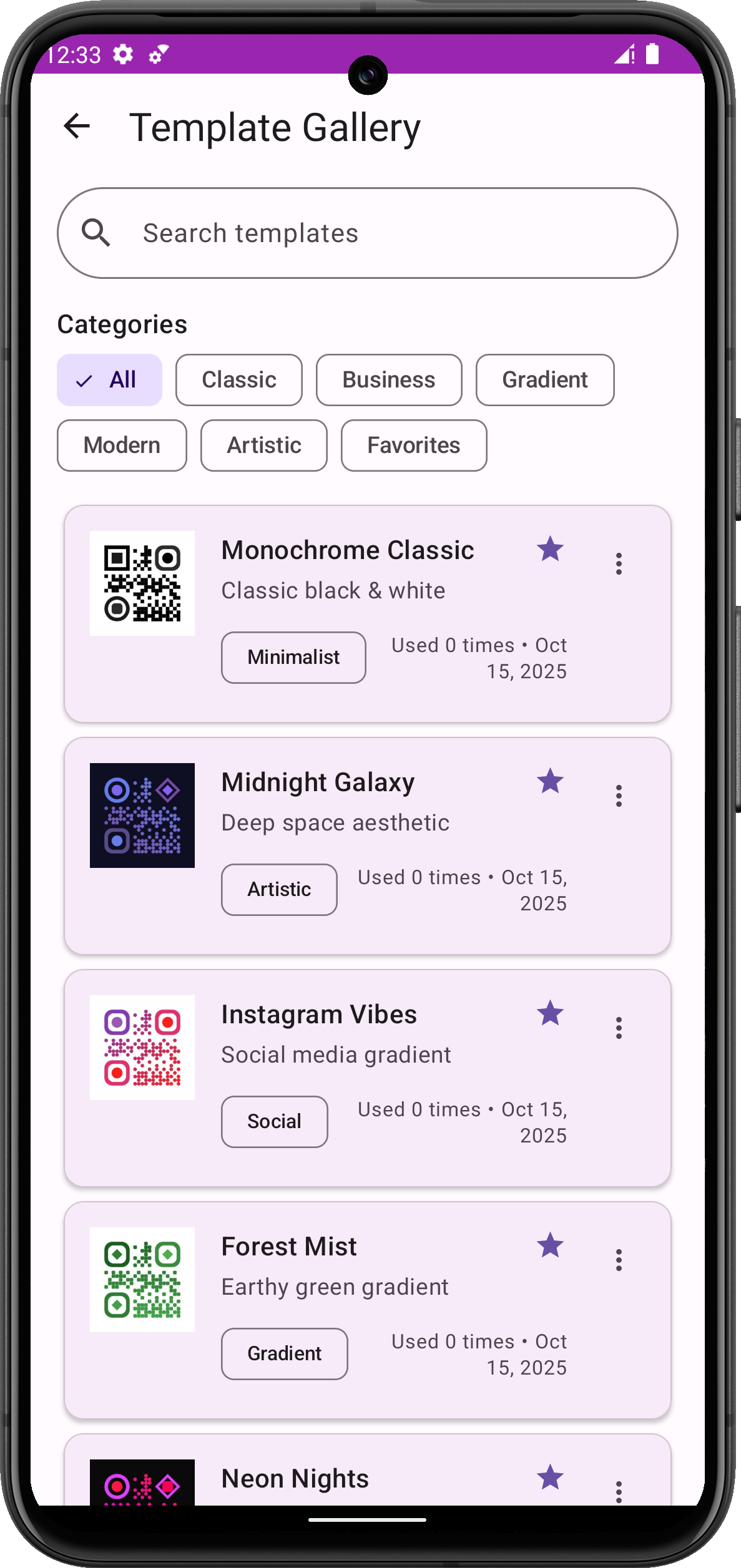
Task: Open the Midnight Galaxy template card
Action: pos(318,783)
